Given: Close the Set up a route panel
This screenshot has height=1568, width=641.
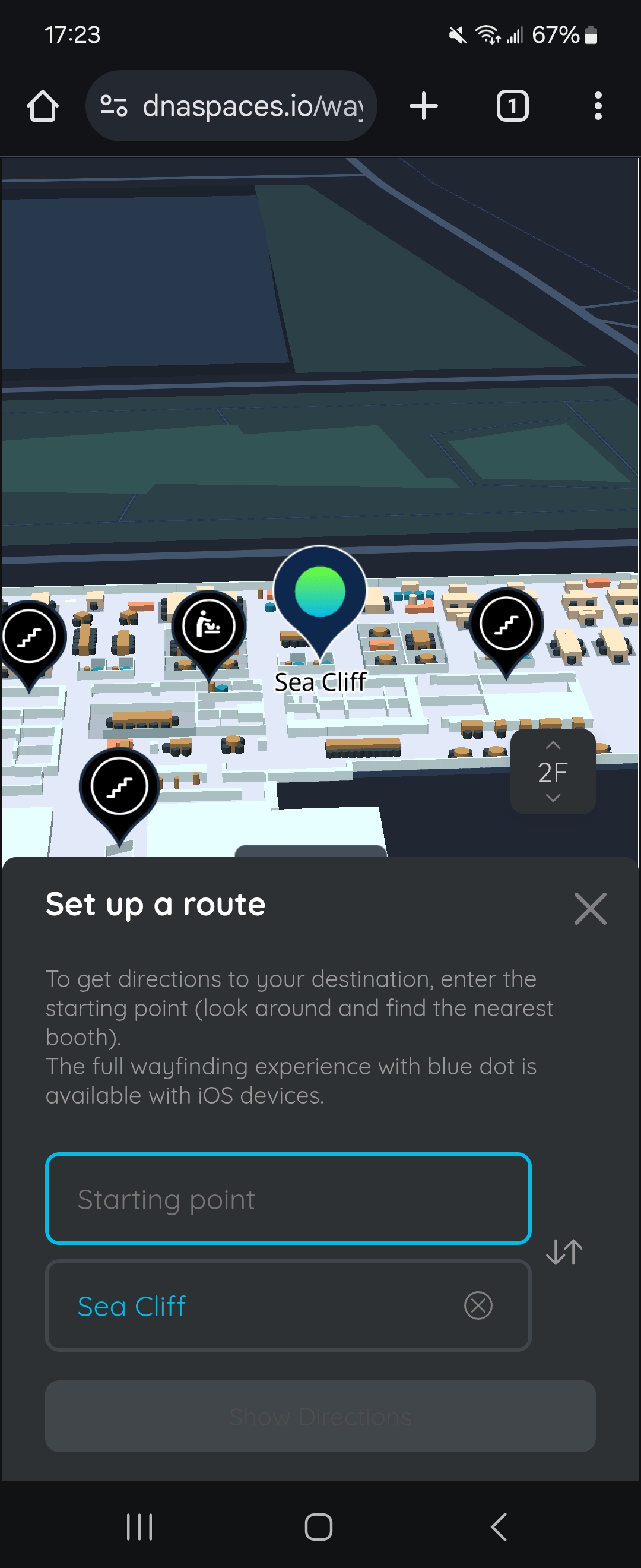Looking at the screenshot, I should [x=590, y=908].
